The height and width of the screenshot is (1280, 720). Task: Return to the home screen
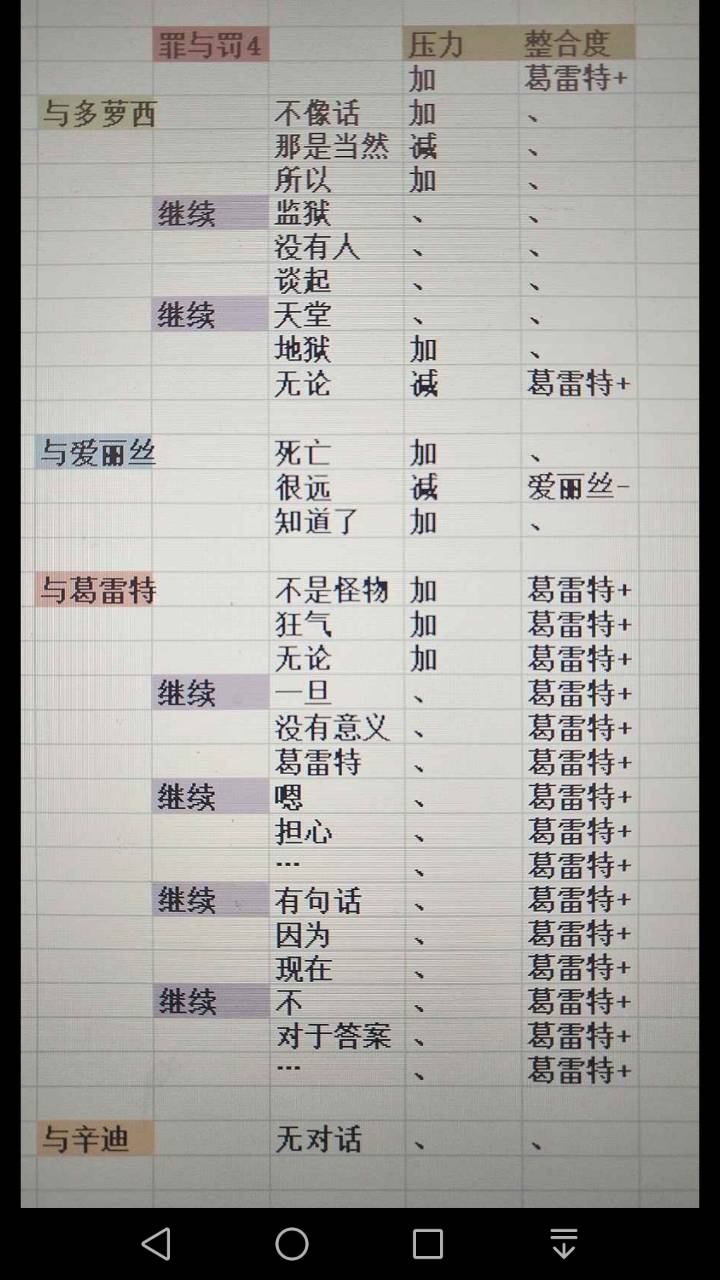click(292, 1244)
